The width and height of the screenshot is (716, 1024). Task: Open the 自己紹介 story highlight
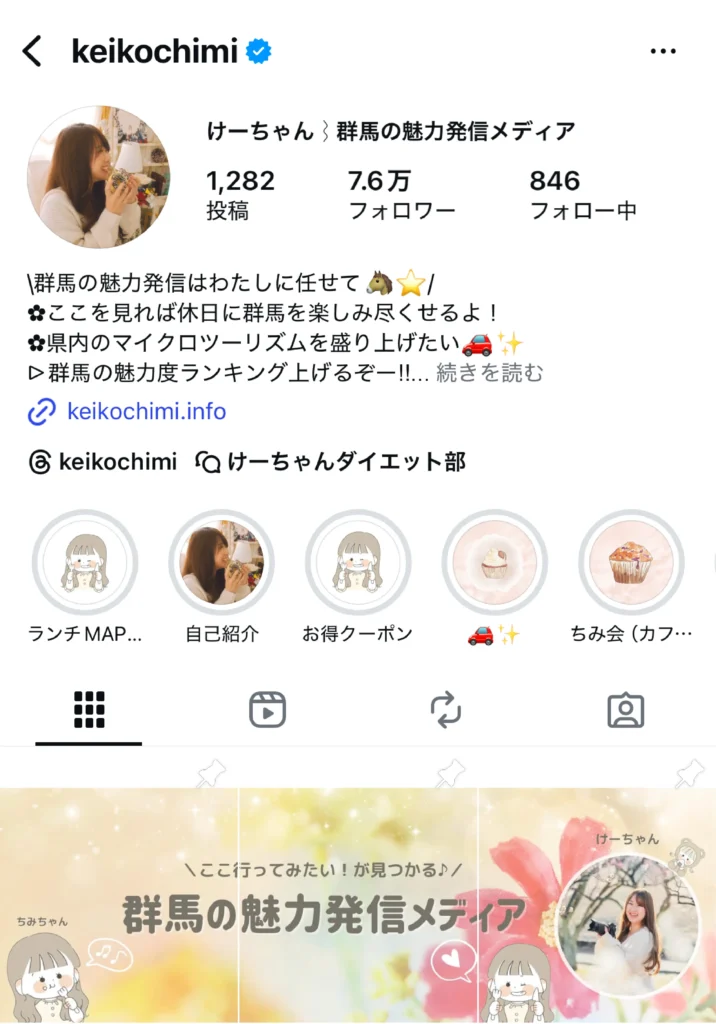point(222,564)
